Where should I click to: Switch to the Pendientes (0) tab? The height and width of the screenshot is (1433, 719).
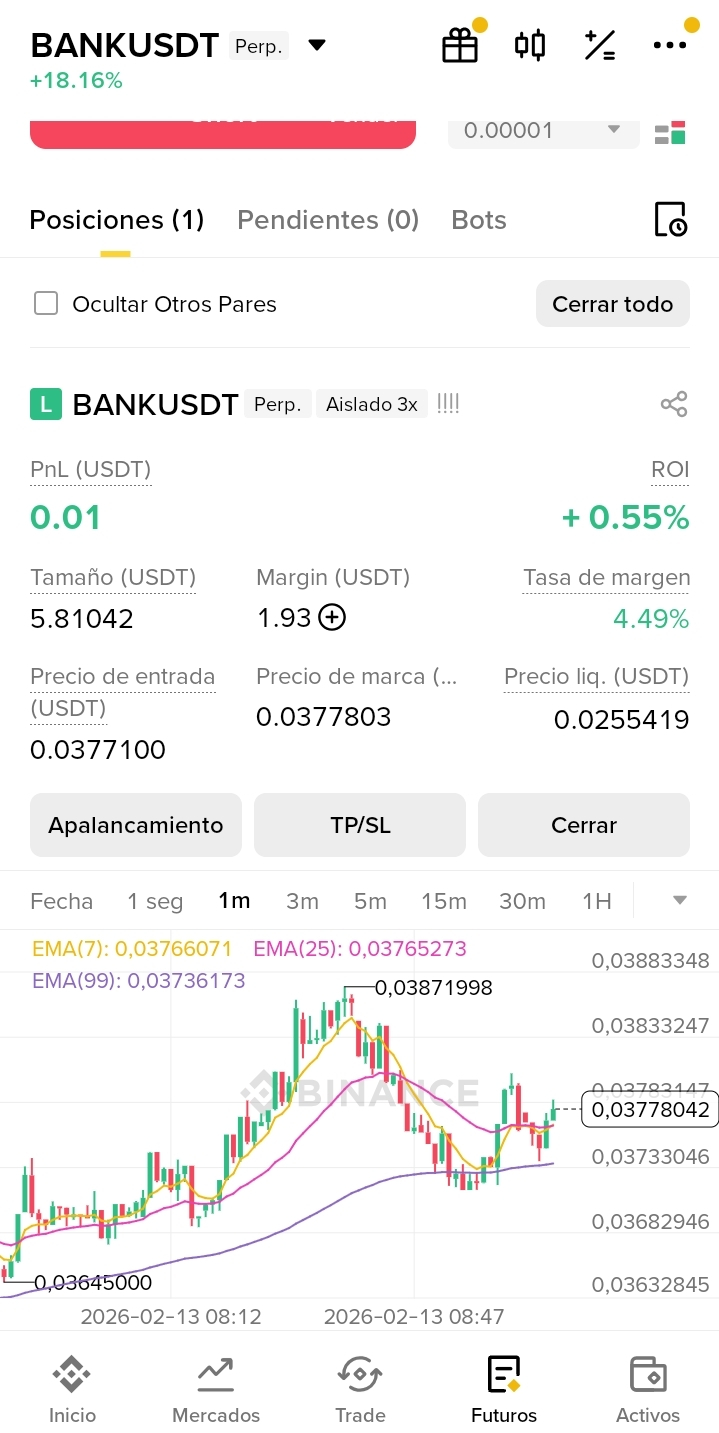pos(328,220)
